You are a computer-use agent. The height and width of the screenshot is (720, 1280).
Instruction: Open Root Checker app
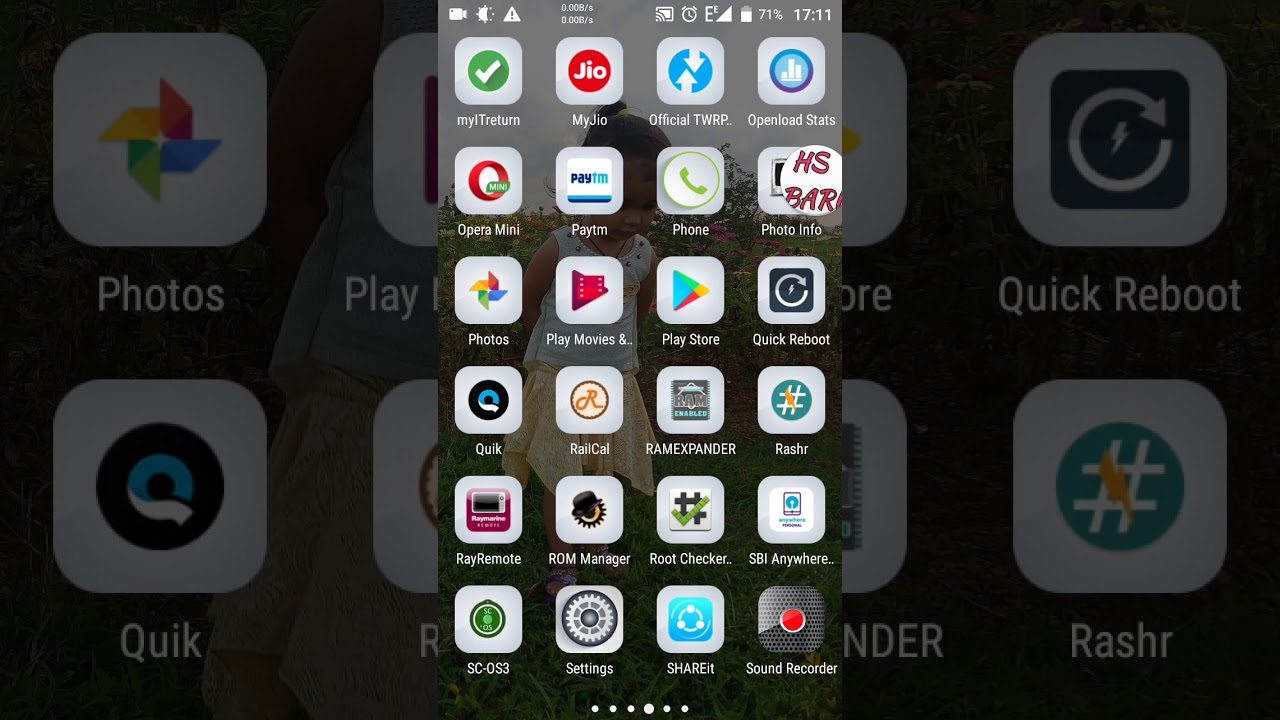click(690, 511)
